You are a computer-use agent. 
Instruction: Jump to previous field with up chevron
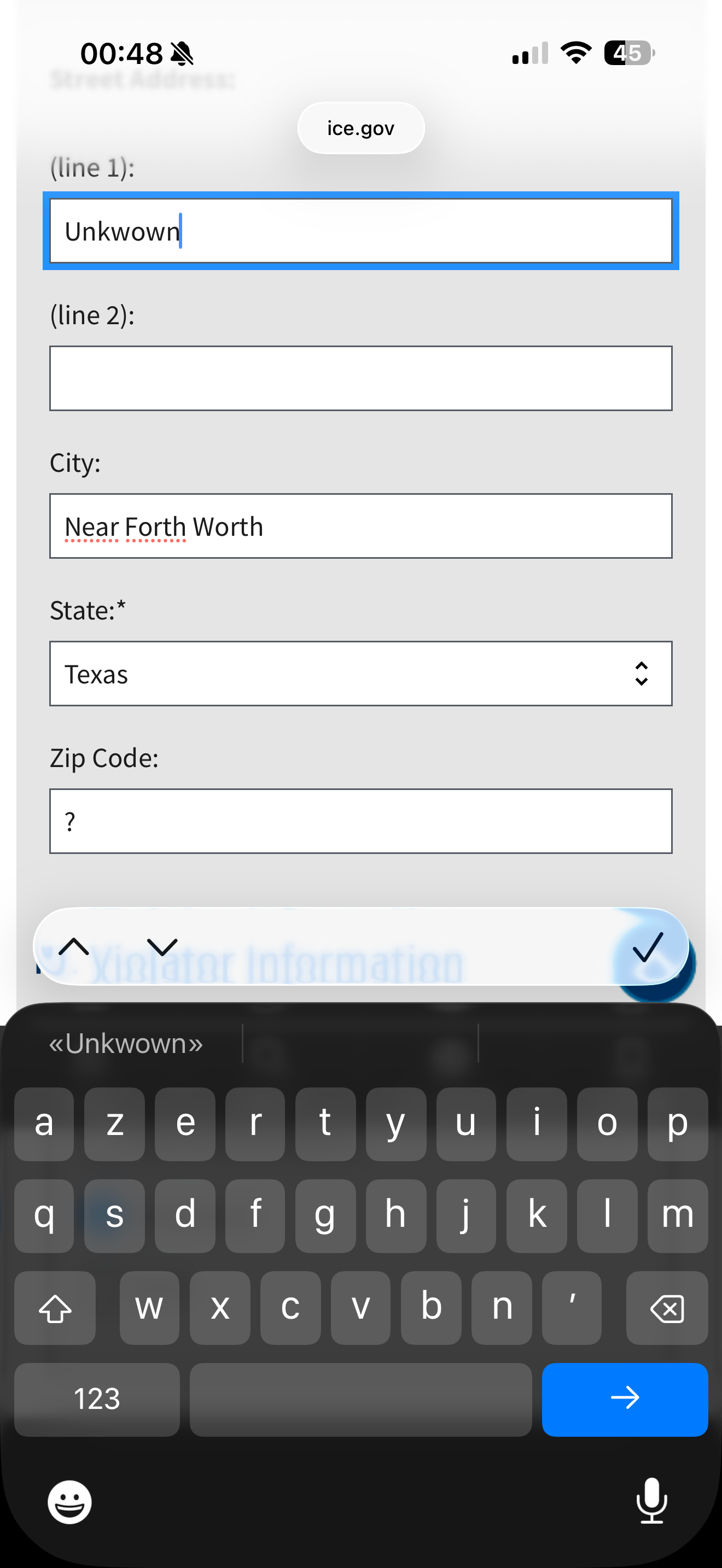(x=74, y=946)
